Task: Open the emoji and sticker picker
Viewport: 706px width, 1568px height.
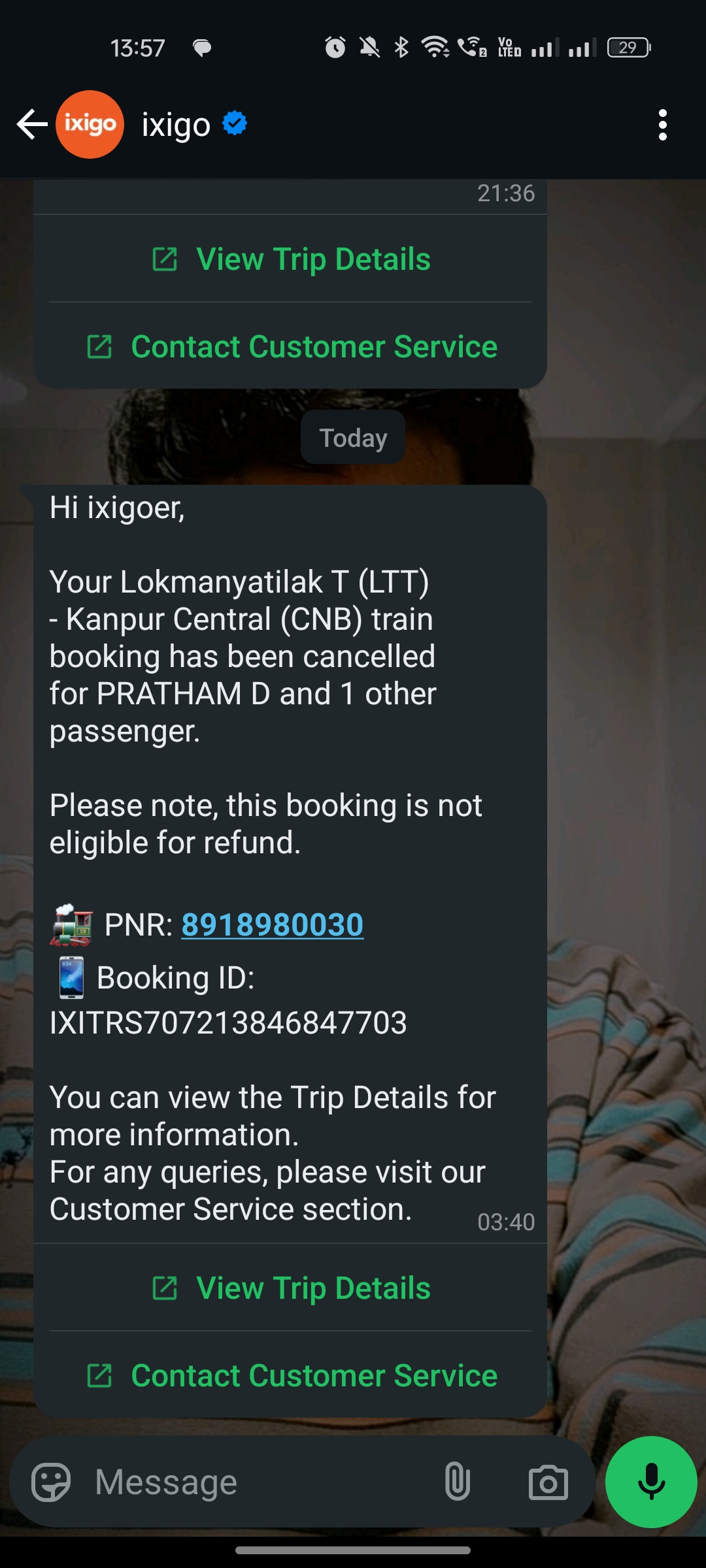Action: pyautogui.click(x=51, y=1482)
